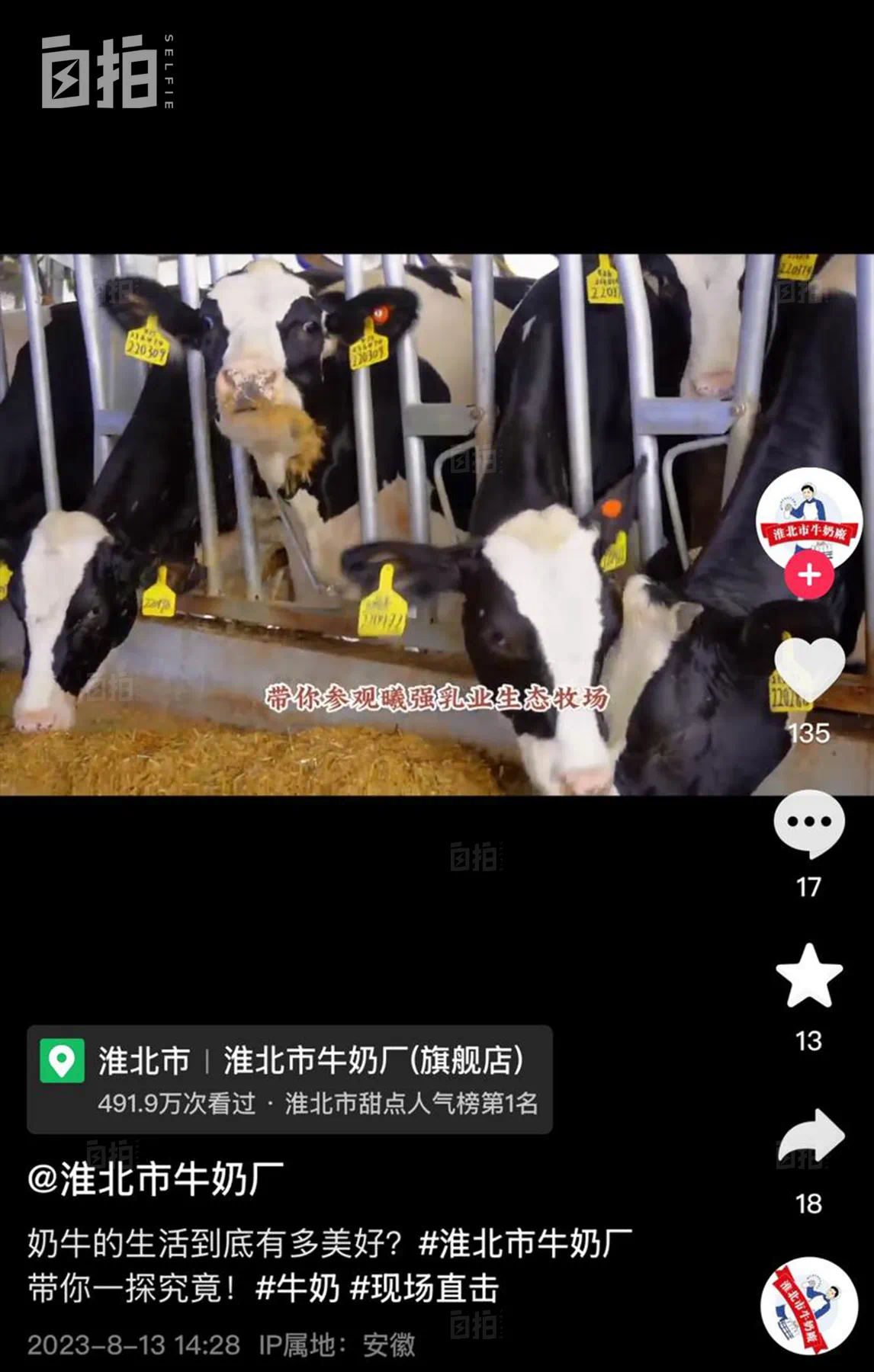874x1372 pixels.
Task: Open the #现场直击 hashtag
Action: tap(424, 1289)
